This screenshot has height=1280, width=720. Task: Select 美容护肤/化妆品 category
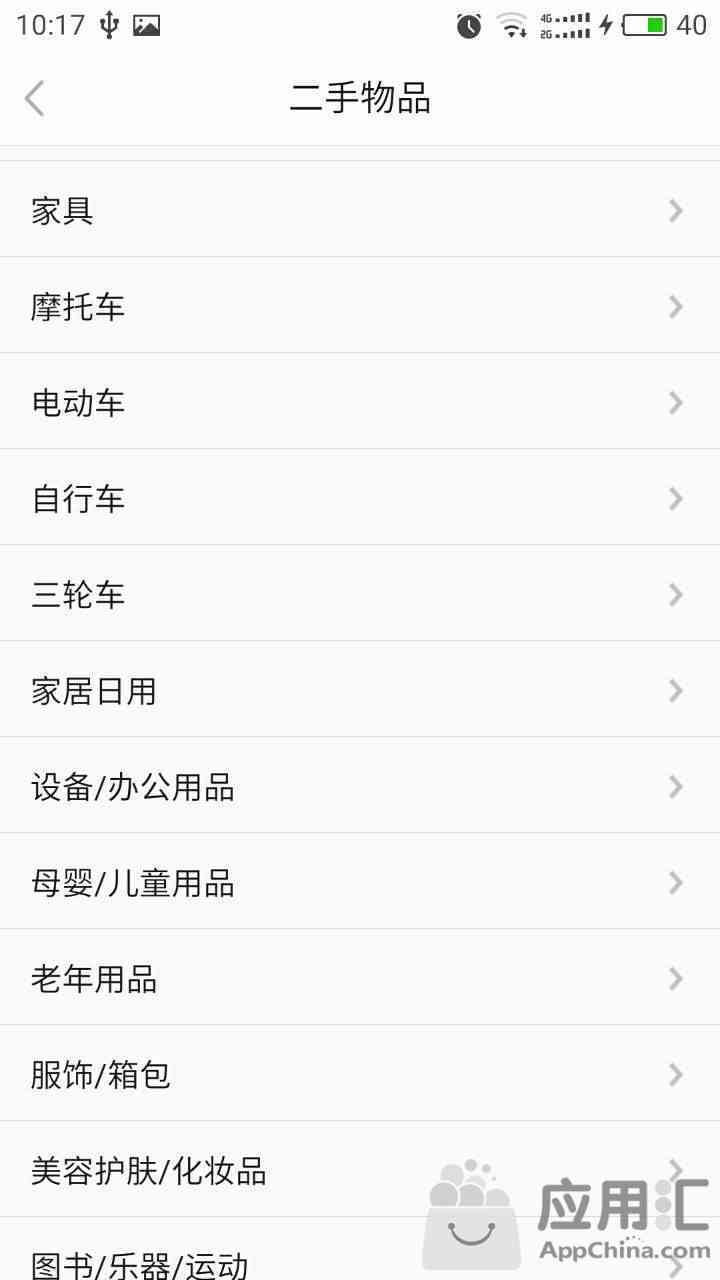click(x=360, y=1169)
